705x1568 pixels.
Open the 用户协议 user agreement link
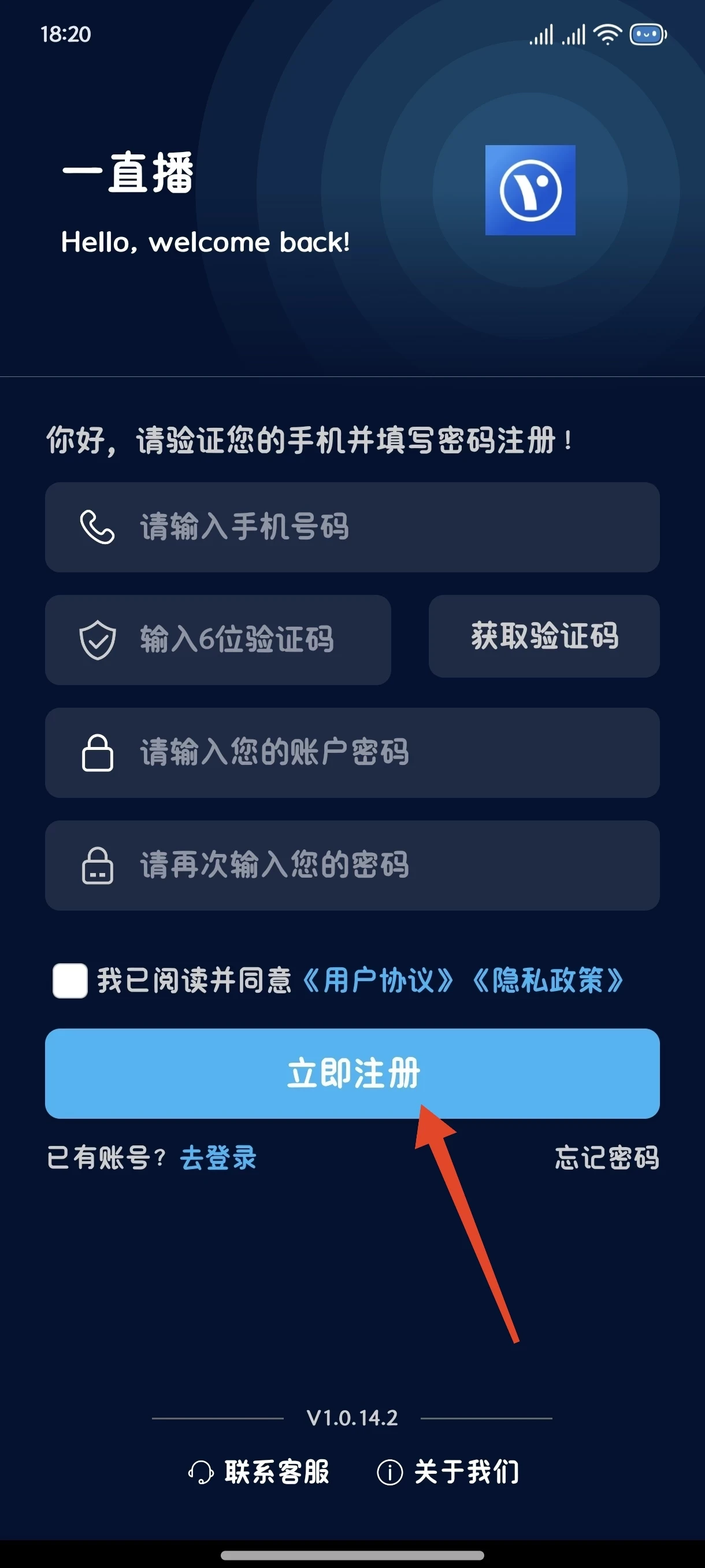(x=378, y=981)
